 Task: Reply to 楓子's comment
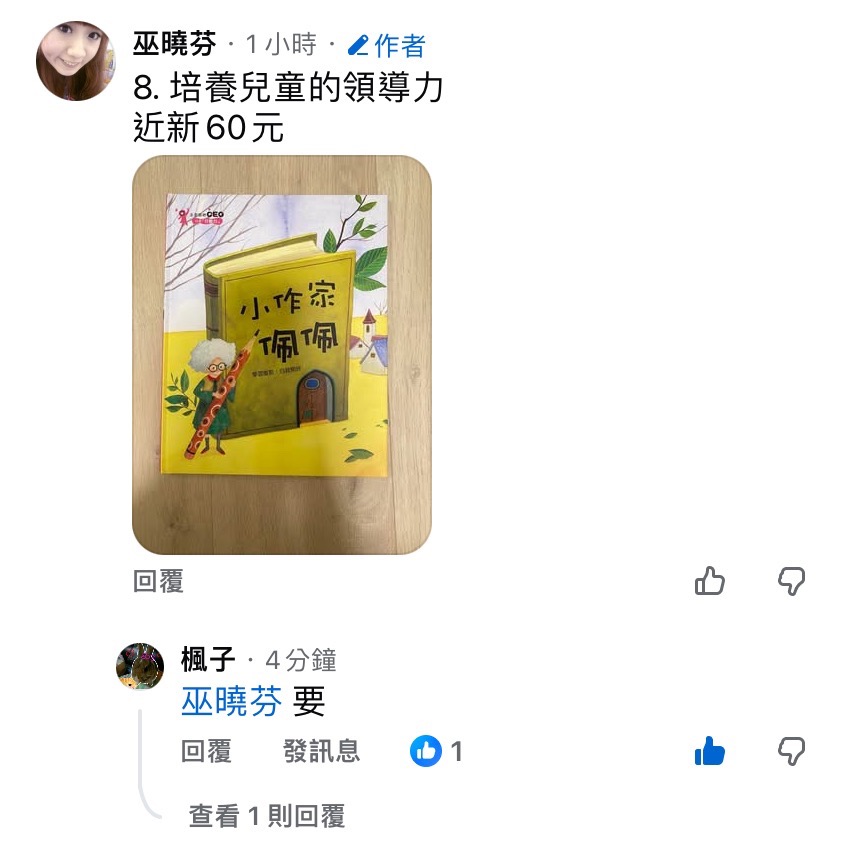tap(206, 751)
